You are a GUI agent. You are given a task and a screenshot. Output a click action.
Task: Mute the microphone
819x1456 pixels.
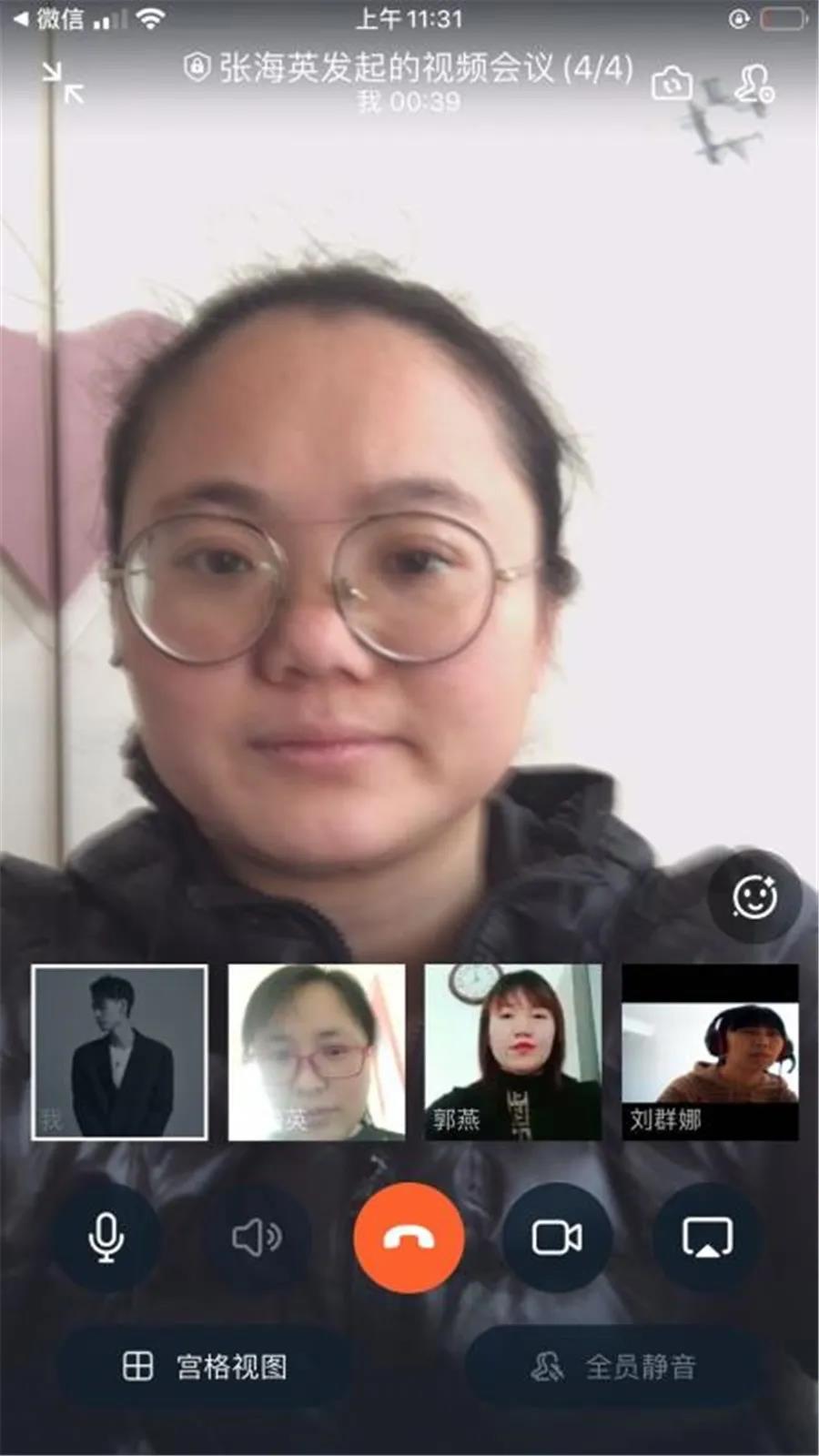(x=106, y=1238)
